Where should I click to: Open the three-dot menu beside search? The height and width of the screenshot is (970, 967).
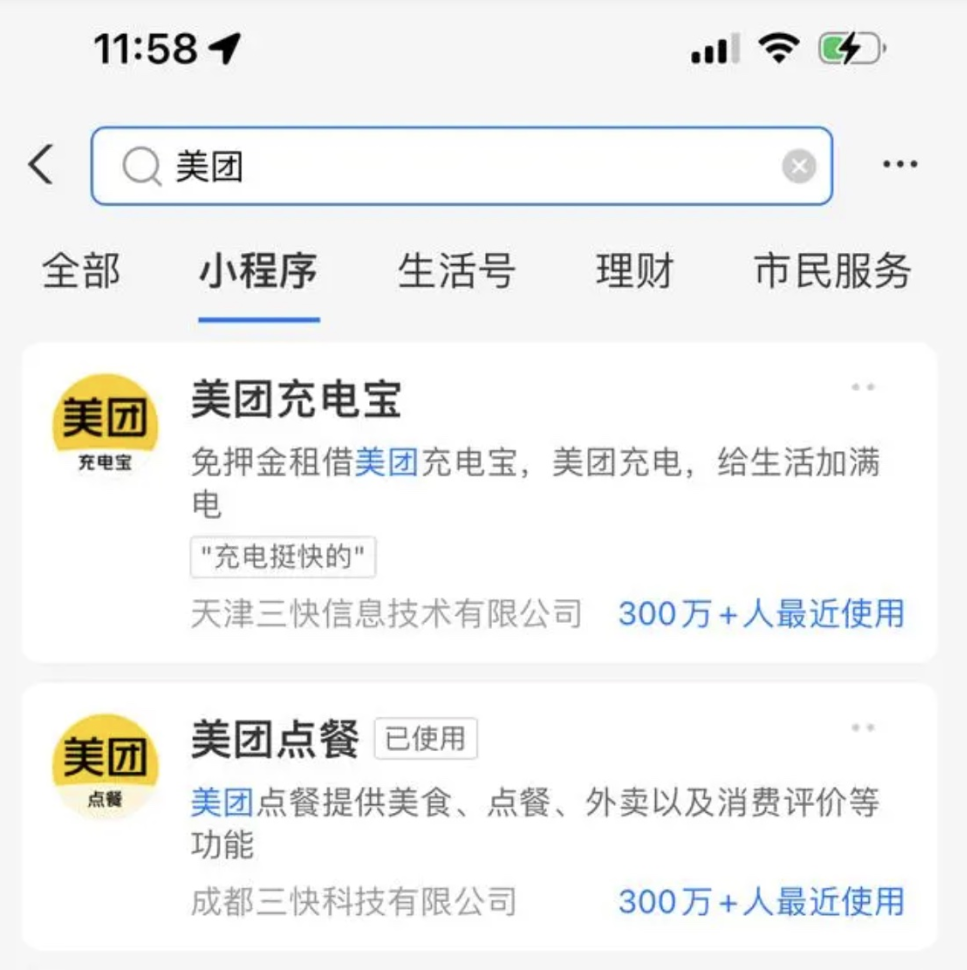click(x=900, y=165)
